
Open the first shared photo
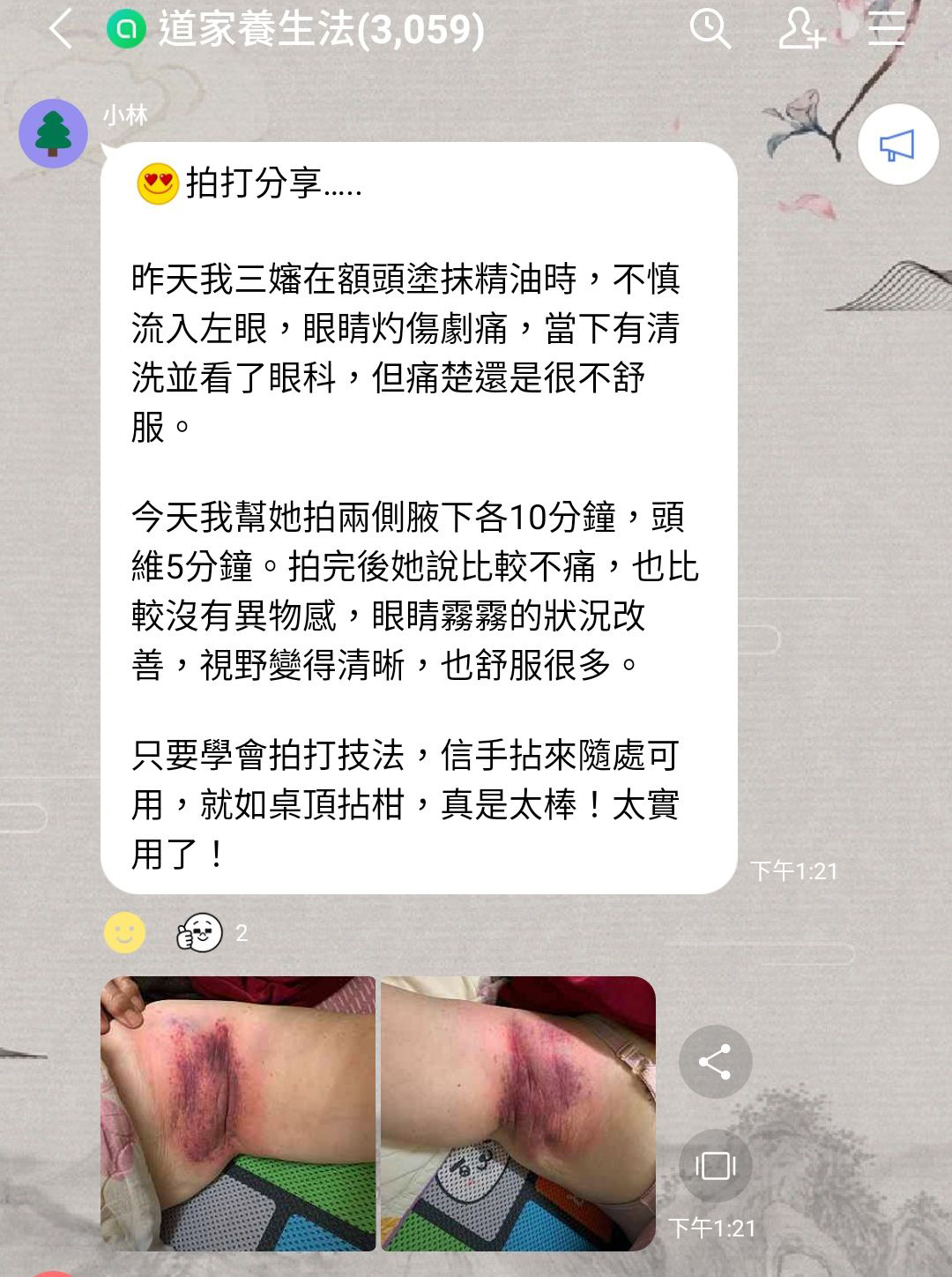pos(238,1113)
